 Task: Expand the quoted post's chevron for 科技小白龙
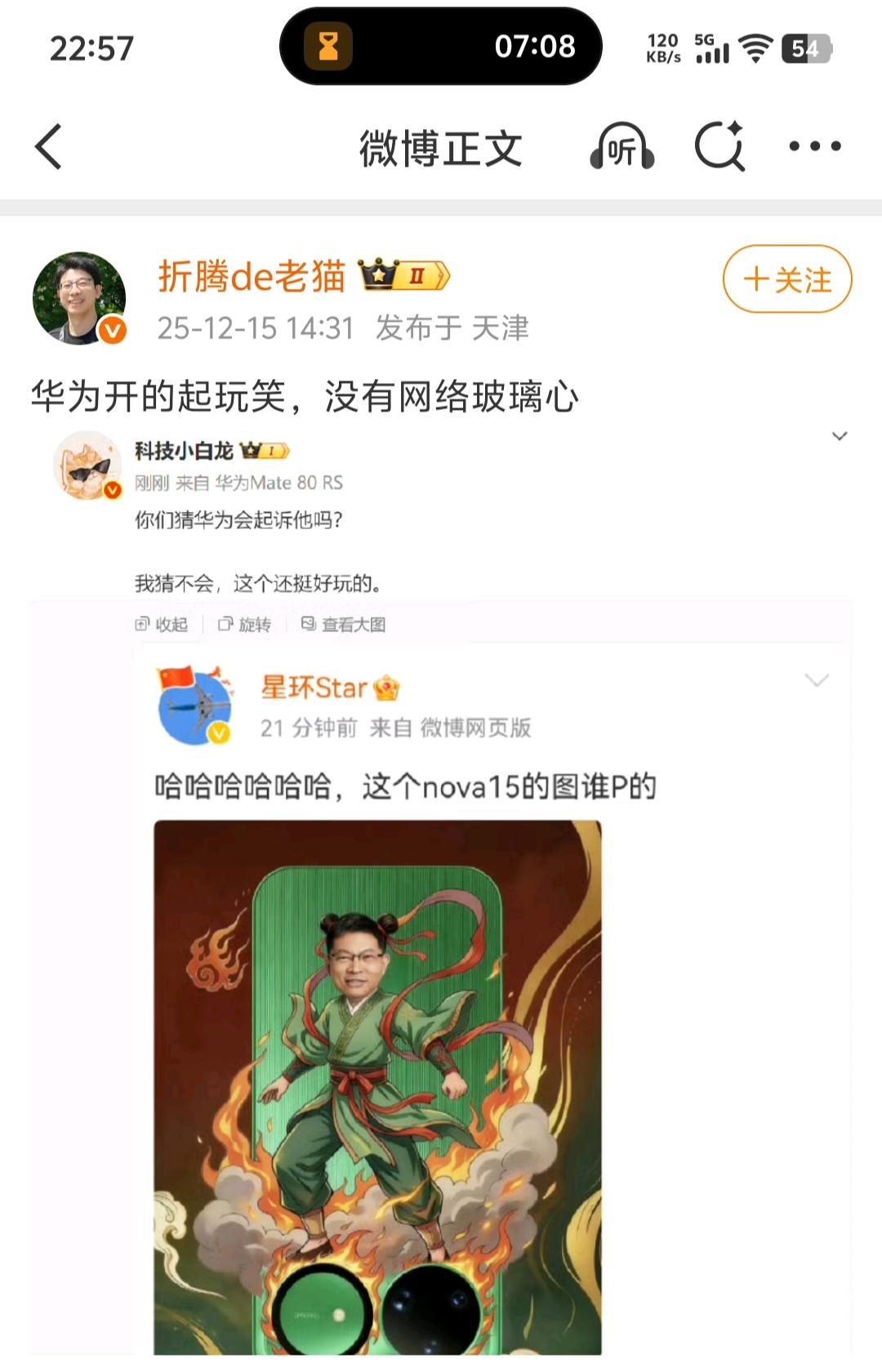click(840, 435)
